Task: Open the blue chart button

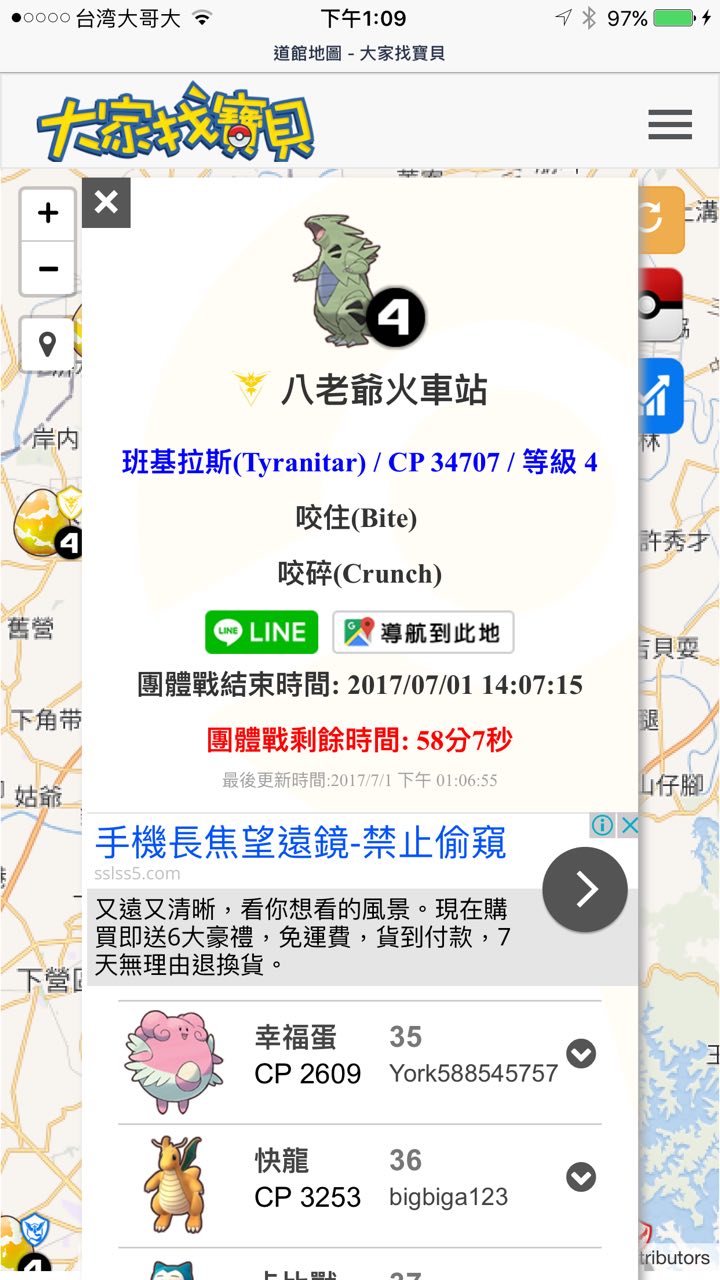Action: tap(662, 396)
